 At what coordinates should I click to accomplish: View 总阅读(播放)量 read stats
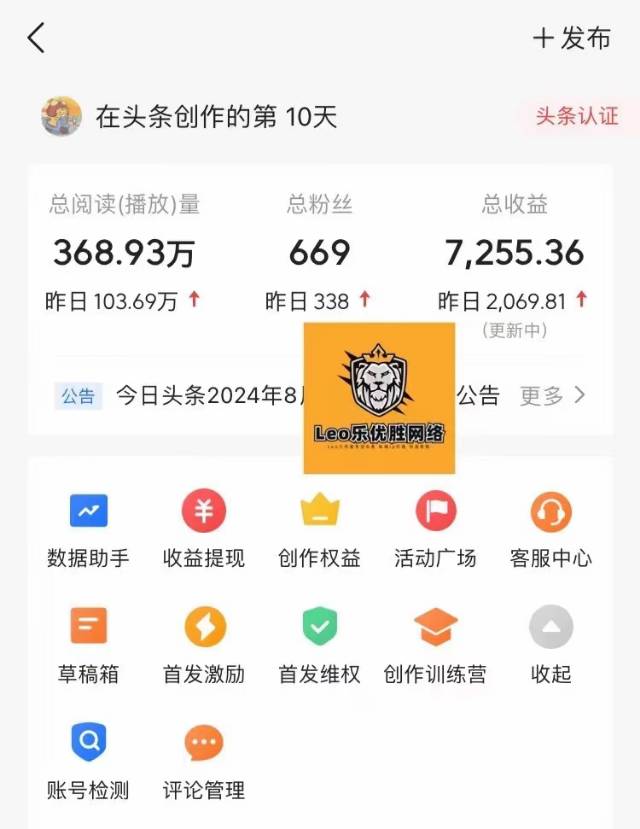coord(124,253)
